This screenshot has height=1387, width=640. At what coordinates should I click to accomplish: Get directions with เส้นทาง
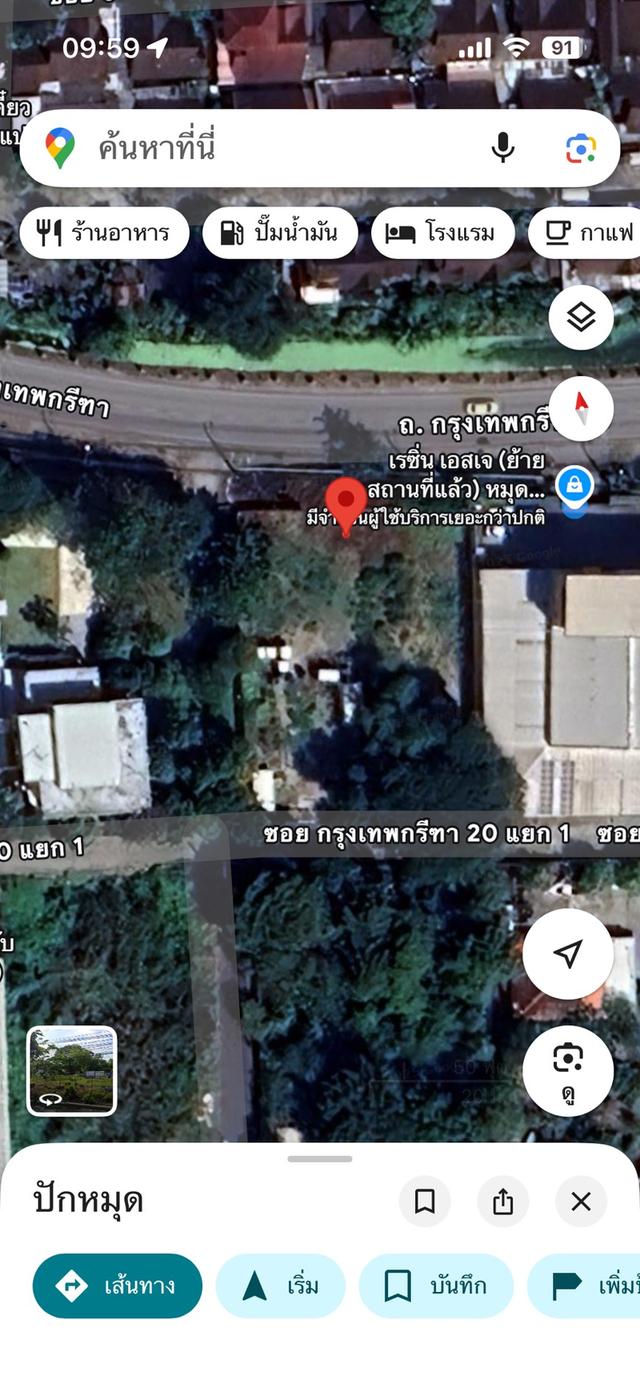pos(117,1285)
